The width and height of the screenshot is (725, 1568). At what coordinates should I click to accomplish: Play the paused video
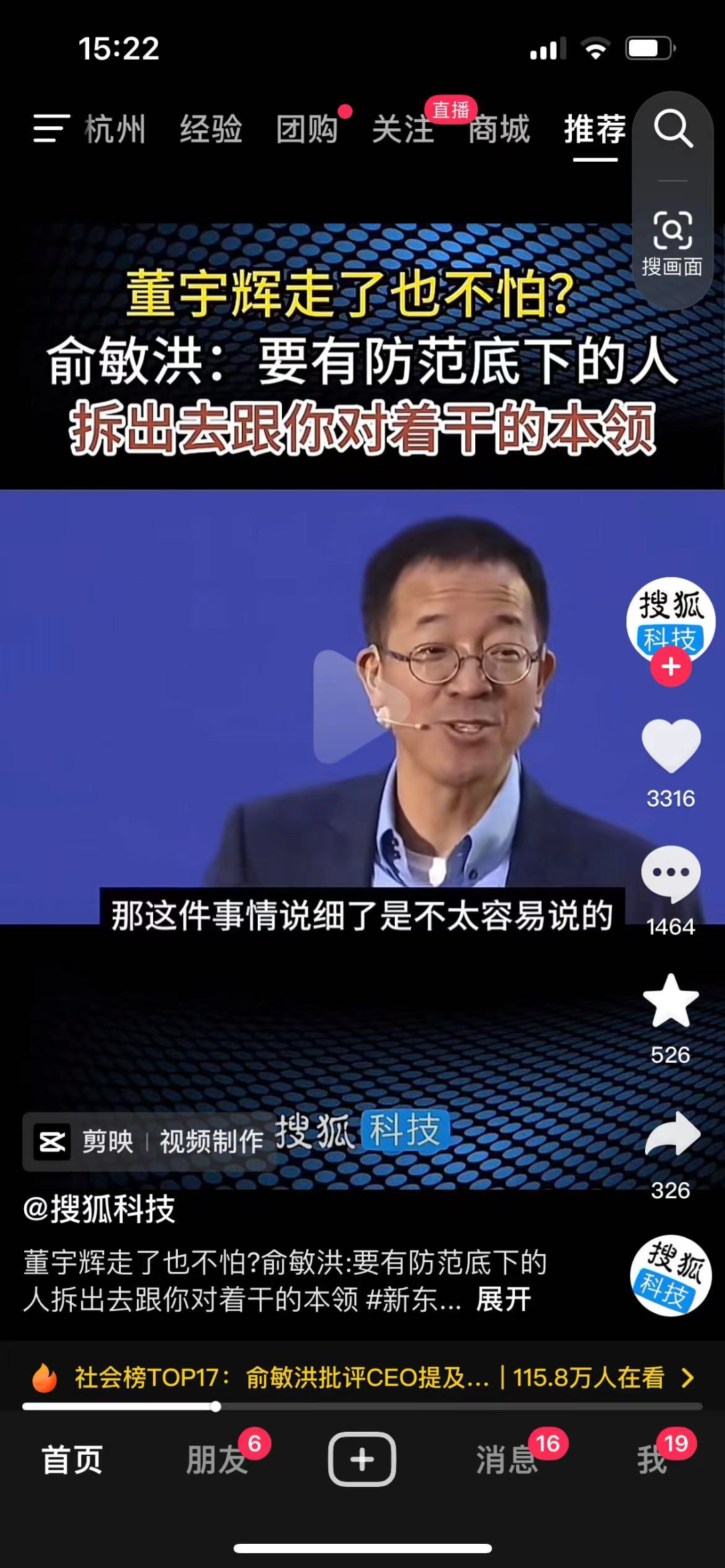pos(361,706)
